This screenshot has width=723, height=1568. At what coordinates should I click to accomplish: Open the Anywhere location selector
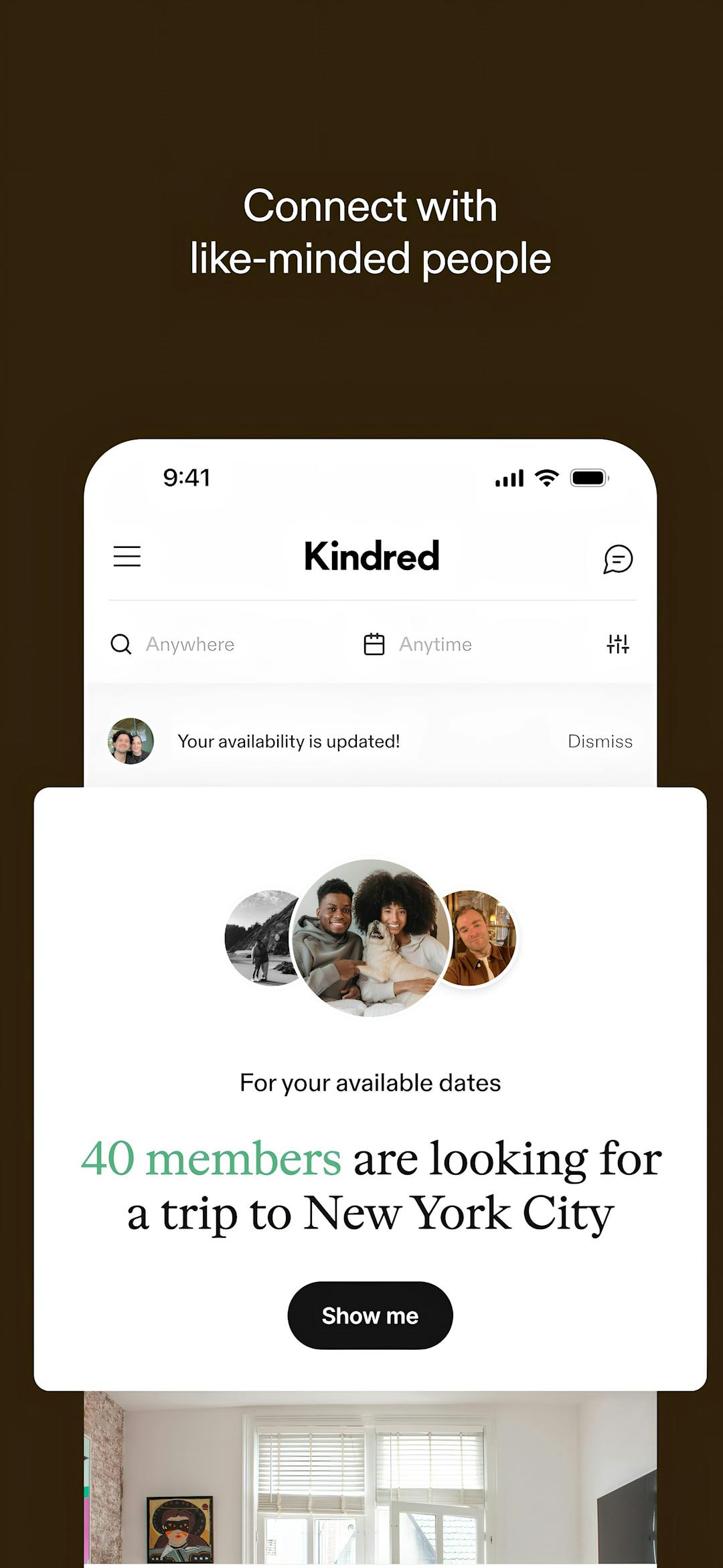pyautogui.click(x=189, y=644)
